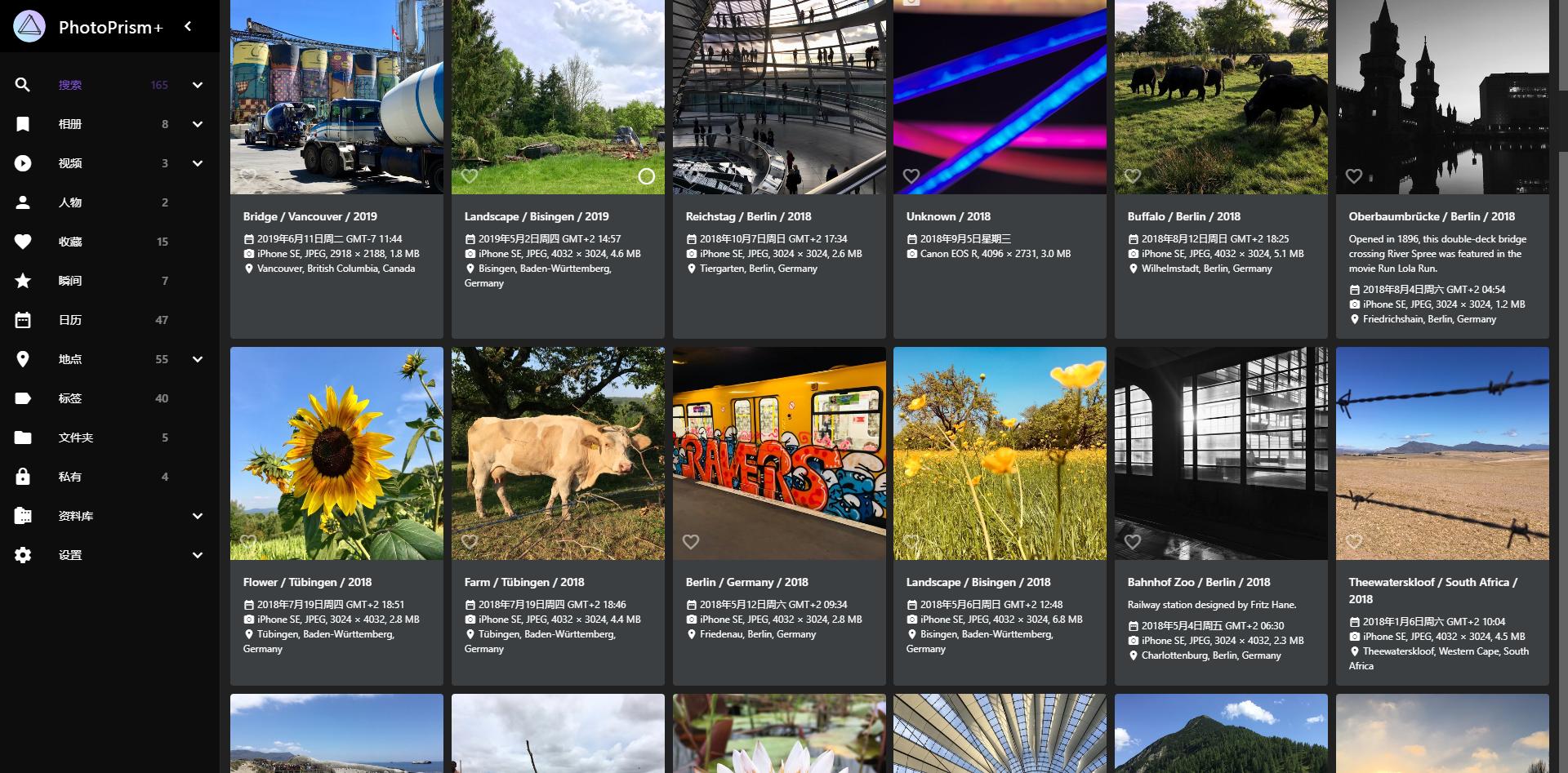Screen dimensions: 1568x773
Task: Open Vancouver, British Columbia location link
Action: 336,269
